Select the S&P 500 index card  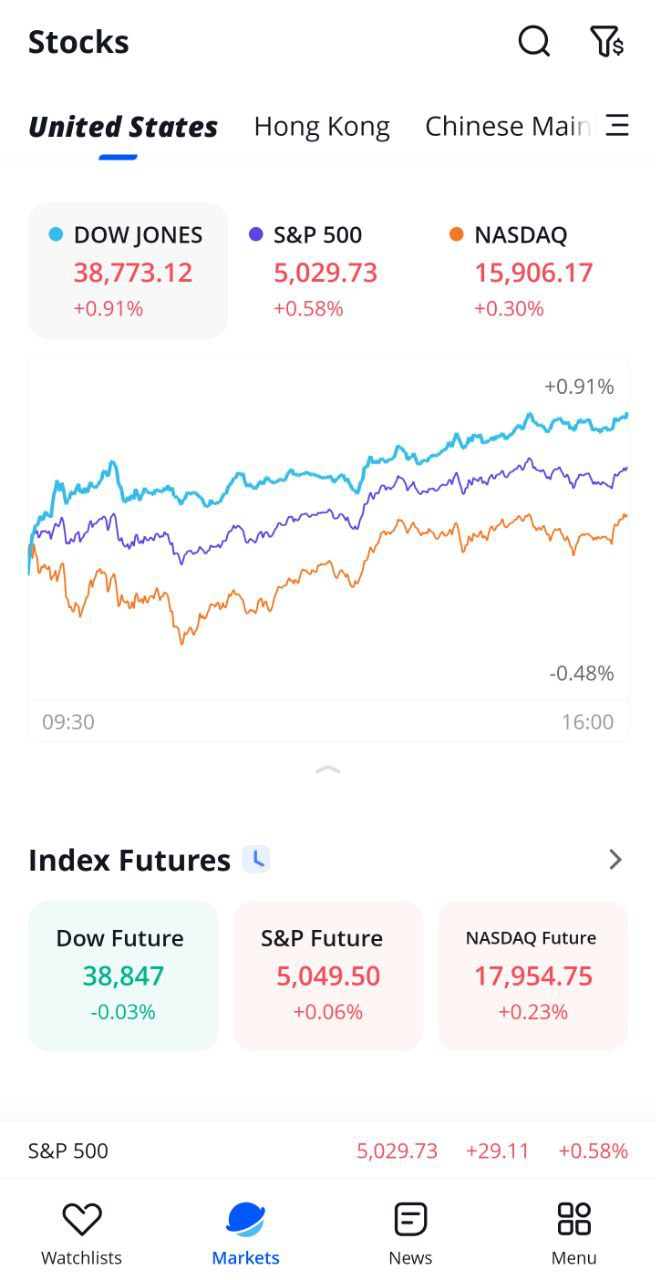tap(326, 271)
